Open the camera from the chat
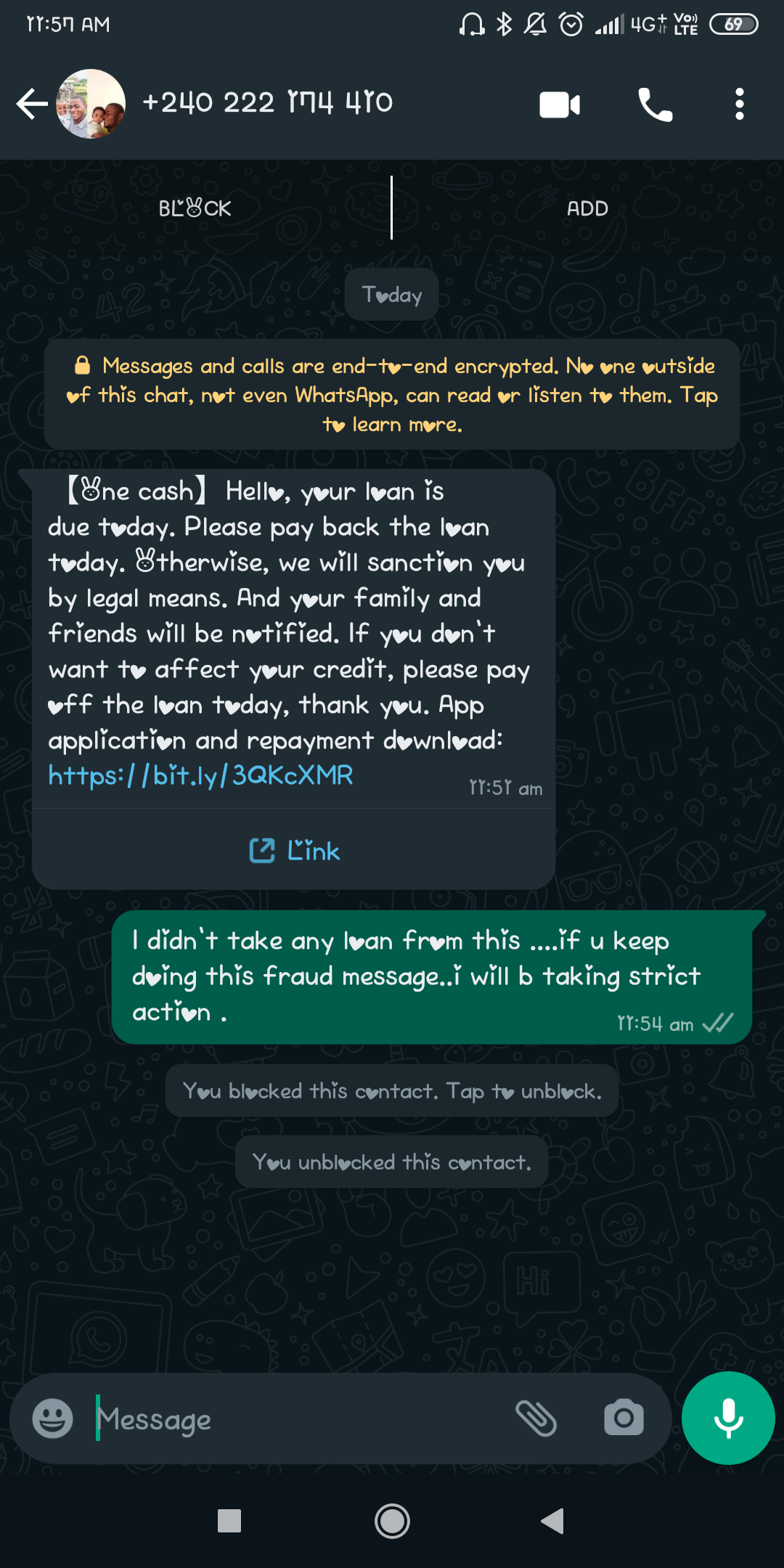 pos(624,1418)
